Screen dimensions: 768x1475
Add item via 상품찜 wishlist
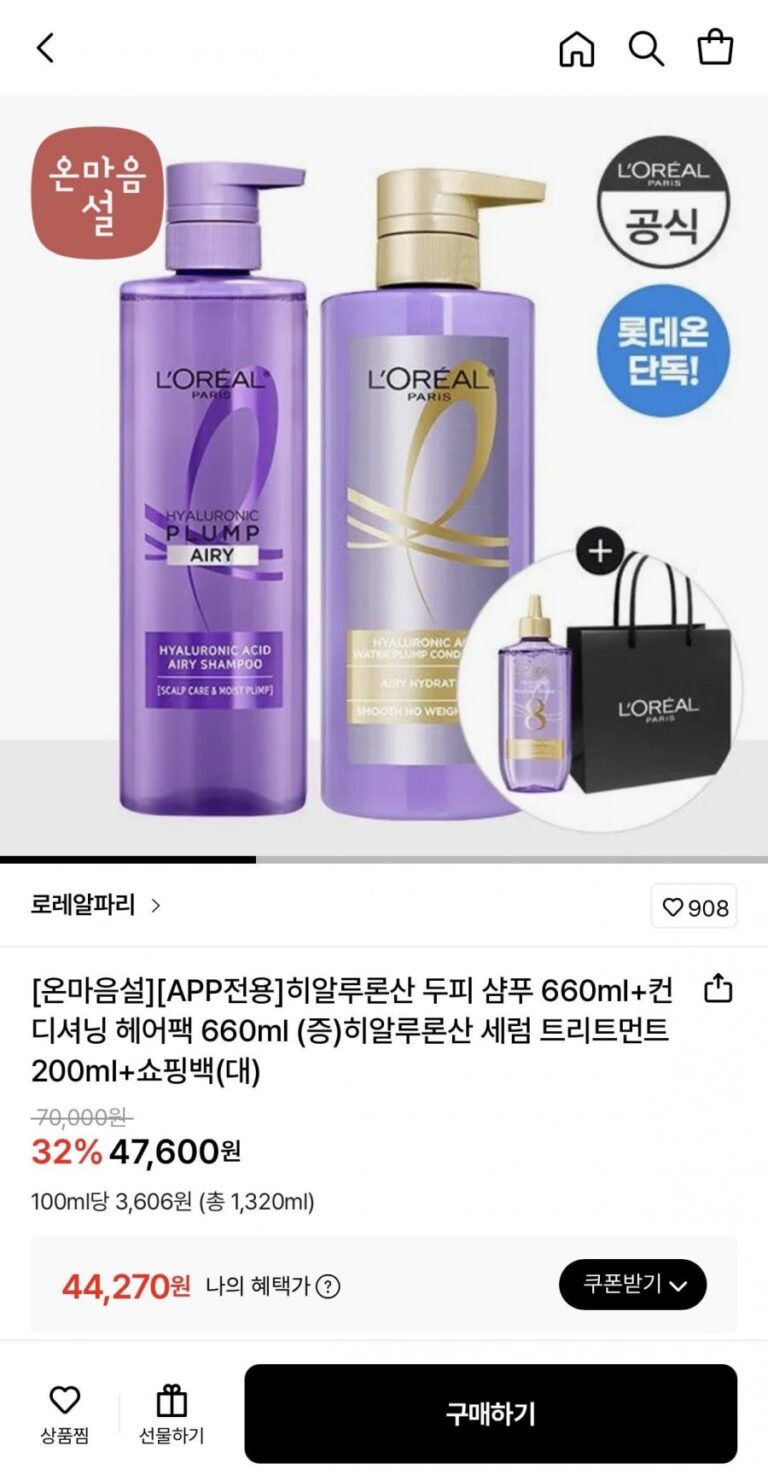(65, 1414)
